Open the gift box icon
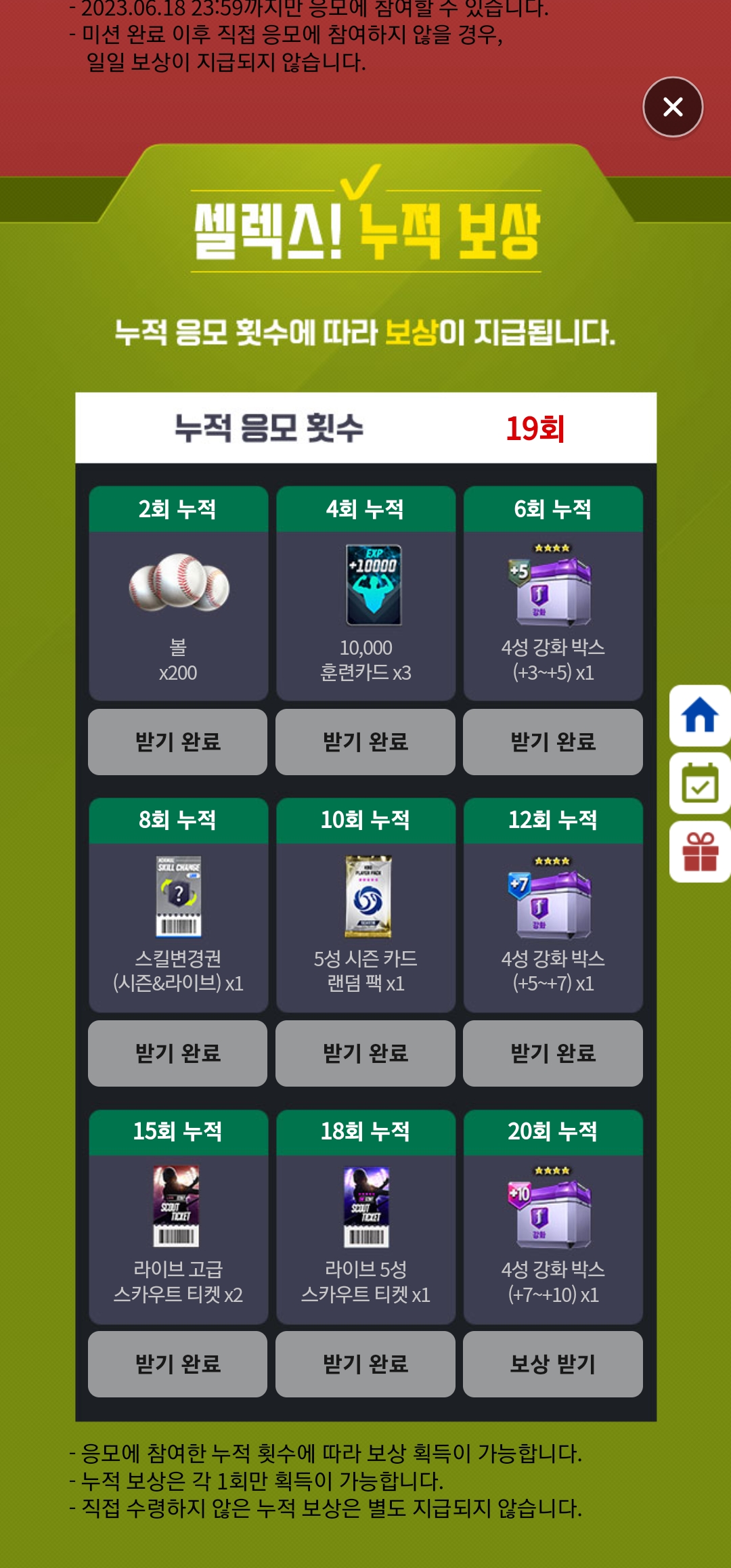Image resolution: width=731 pixels, height=1568 pixels. (700, 852)
